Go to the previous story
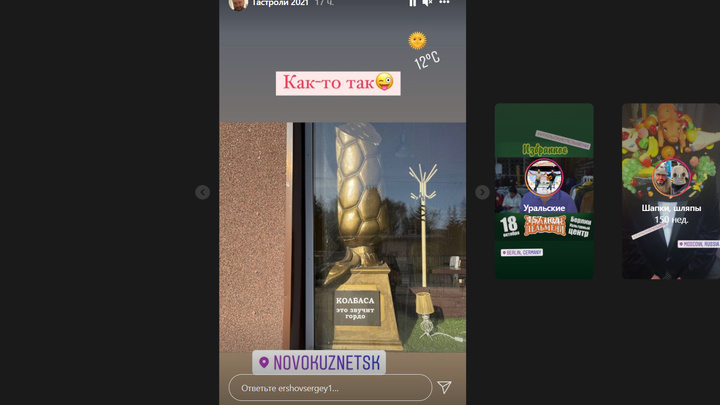The image size is (720, 405). [x=203, y=192]
